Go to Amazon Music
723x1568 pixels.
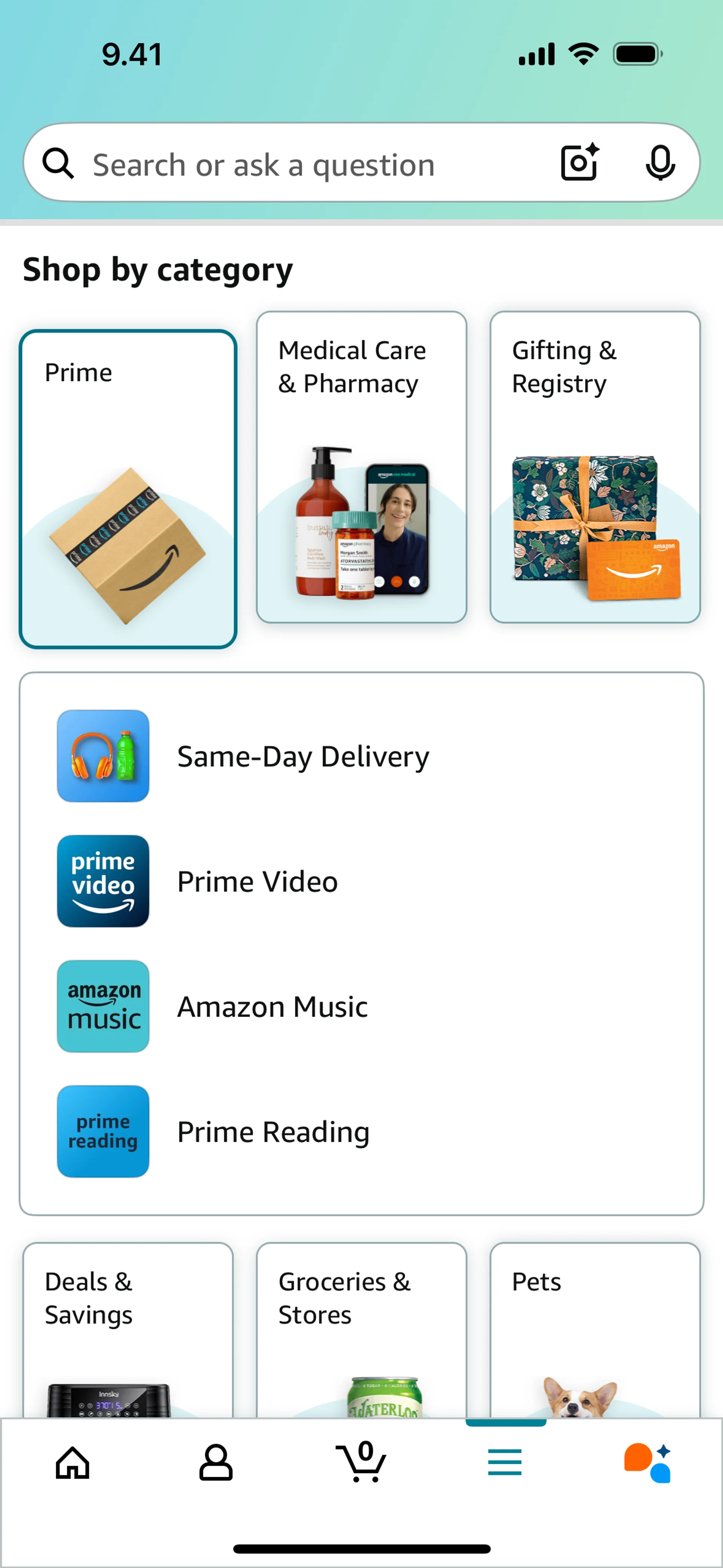click(x=361, y=1007)
